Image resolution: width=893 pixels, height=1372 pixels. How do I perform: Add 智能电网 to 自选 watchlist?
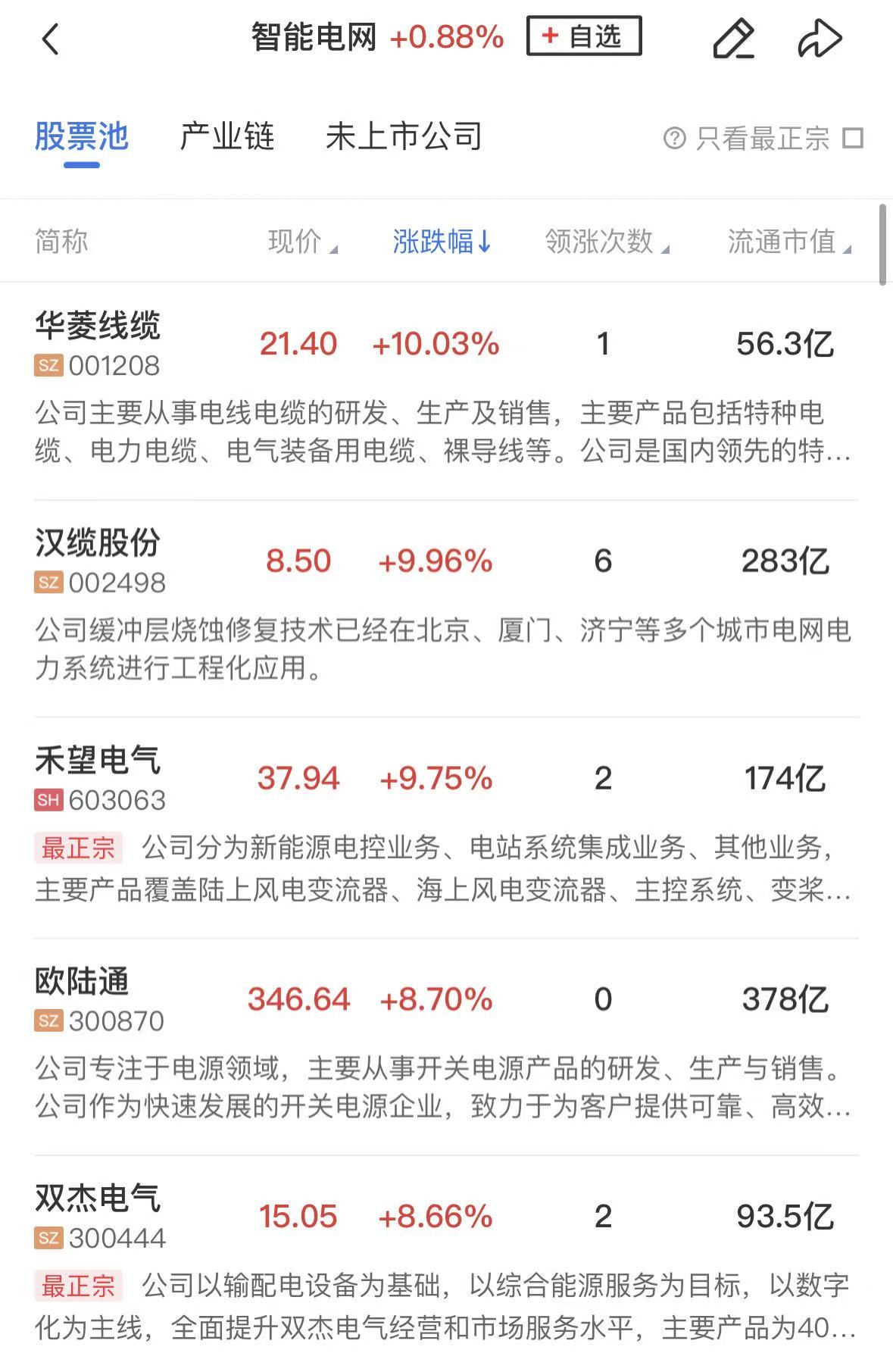point(583,36)
